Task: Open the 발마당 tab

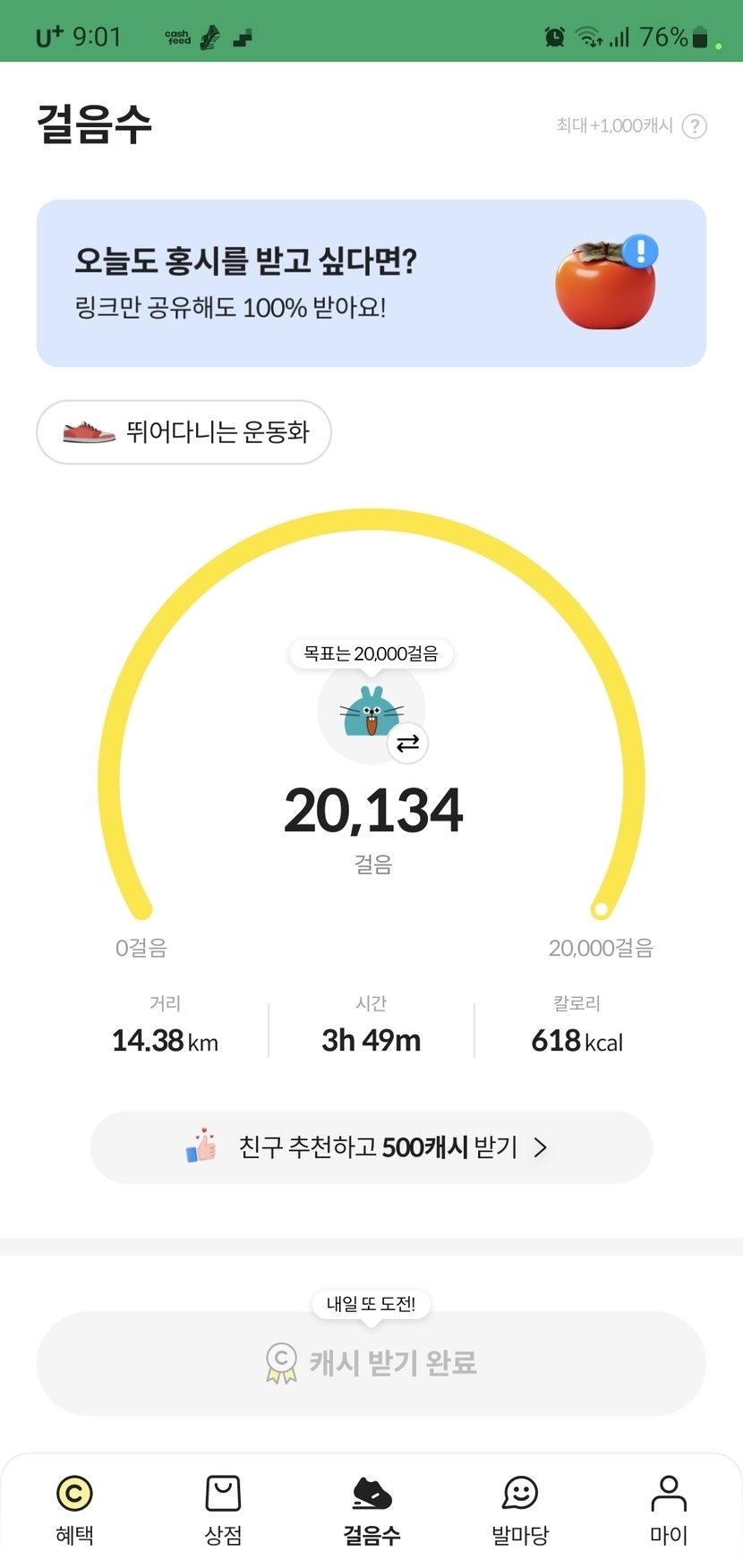Action: coord(520,1509)
